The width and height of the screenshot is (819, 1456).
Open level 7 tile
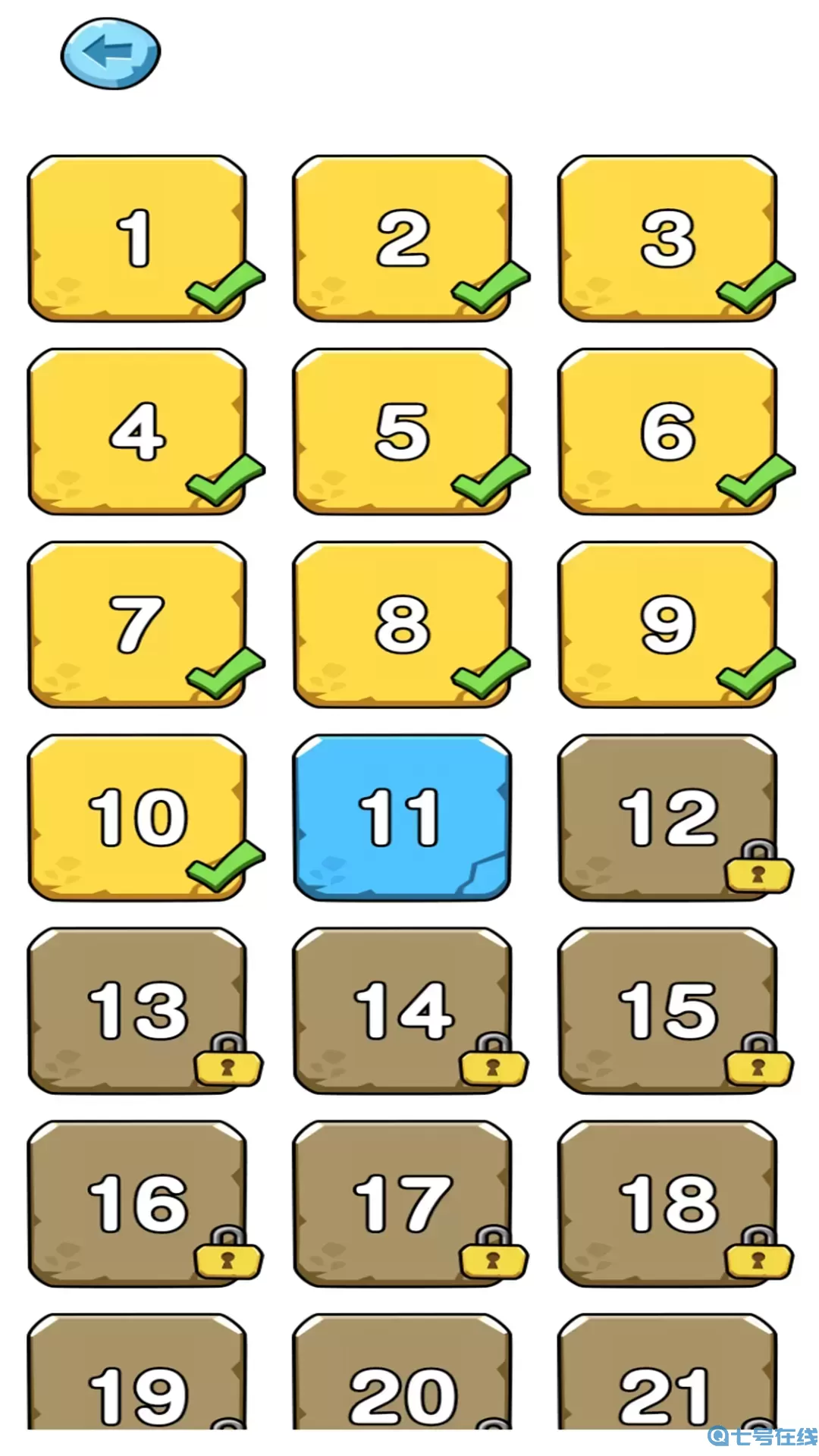[137, 624]
